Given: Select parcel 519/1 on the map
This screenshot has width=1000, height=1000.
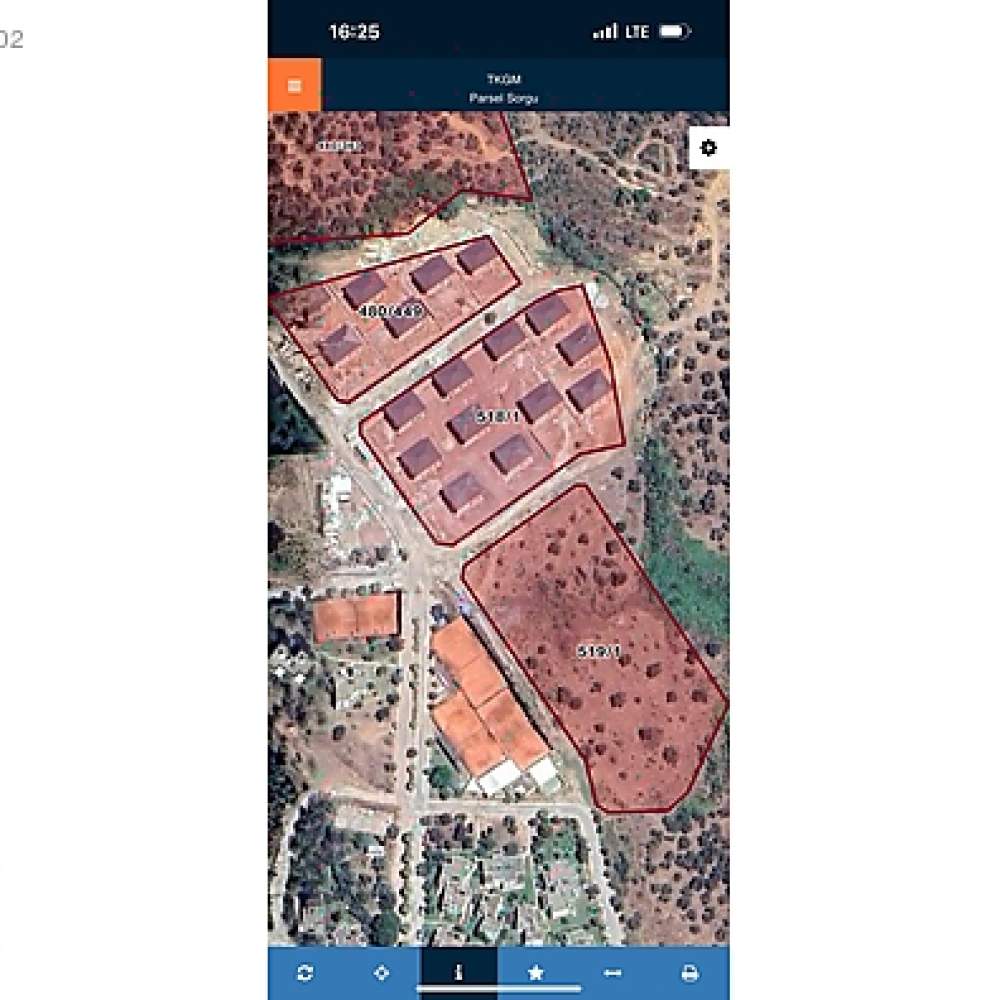Looking at the screenshot, I should pyautogui.click(x=600, y=652).
